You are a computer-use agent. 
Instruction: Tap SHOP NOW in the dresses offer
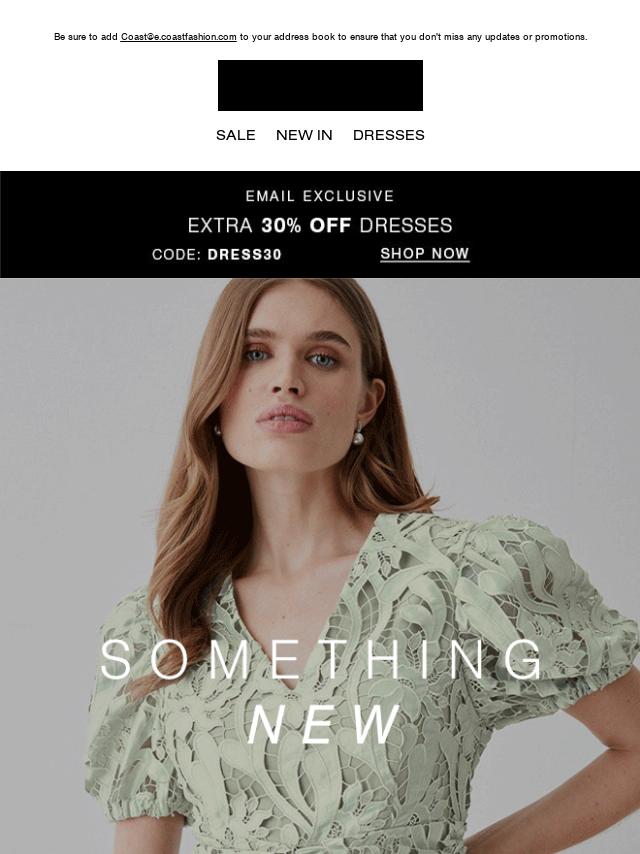424,254
